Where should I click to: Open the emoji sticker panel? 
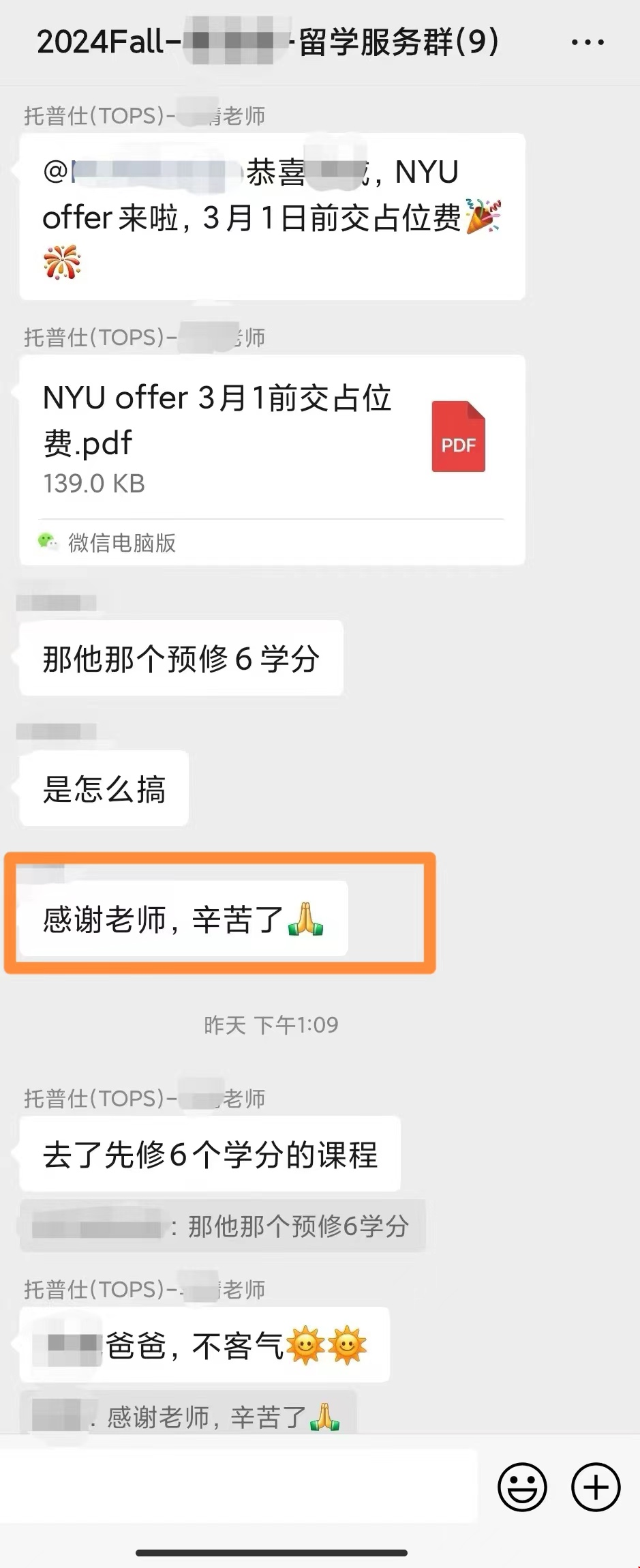click(522, 1487)
